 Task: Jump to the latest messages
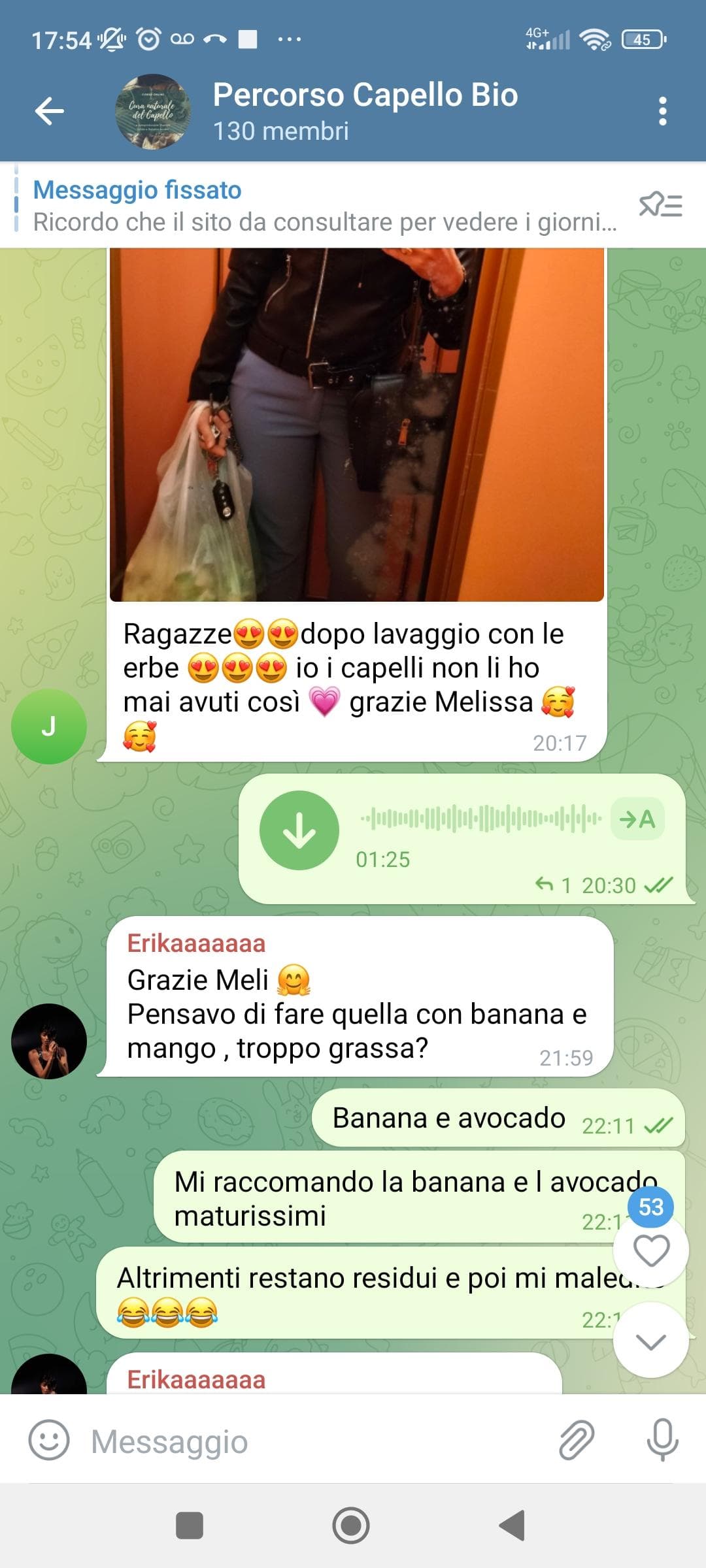[651, 1341]
